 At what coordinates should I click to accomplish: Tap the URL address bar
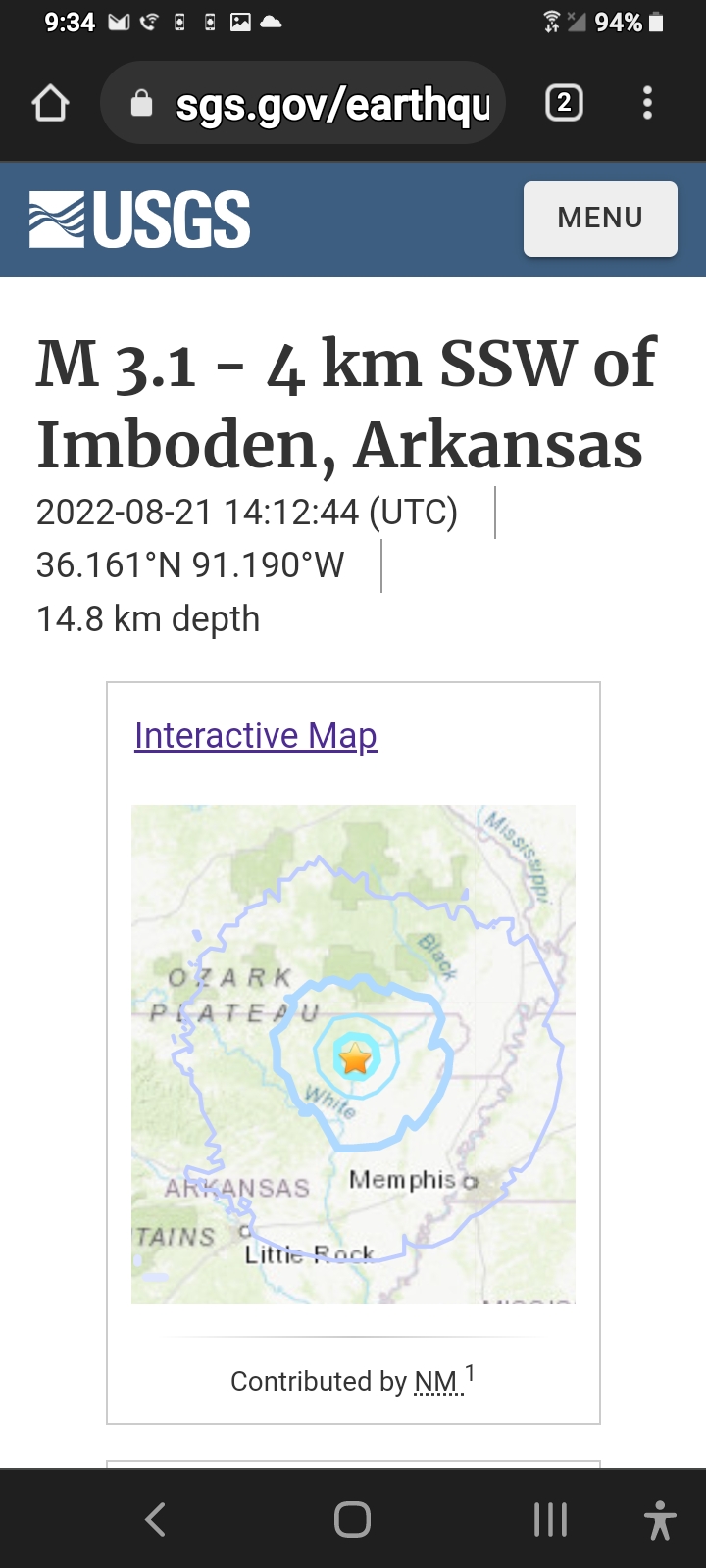304,103
